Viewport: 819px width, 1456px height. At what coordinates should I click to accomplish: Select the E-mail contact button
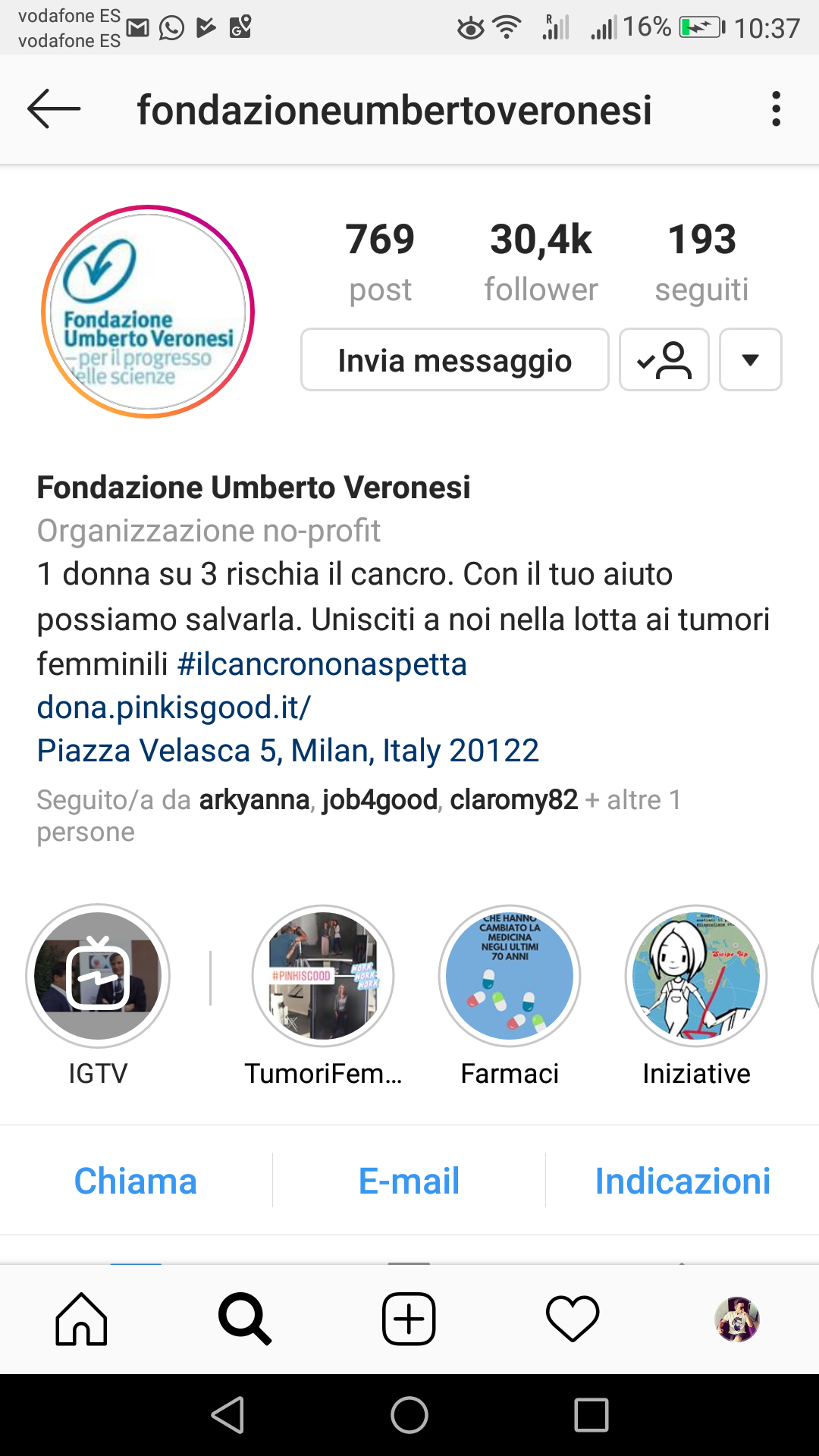point(409,1181)
